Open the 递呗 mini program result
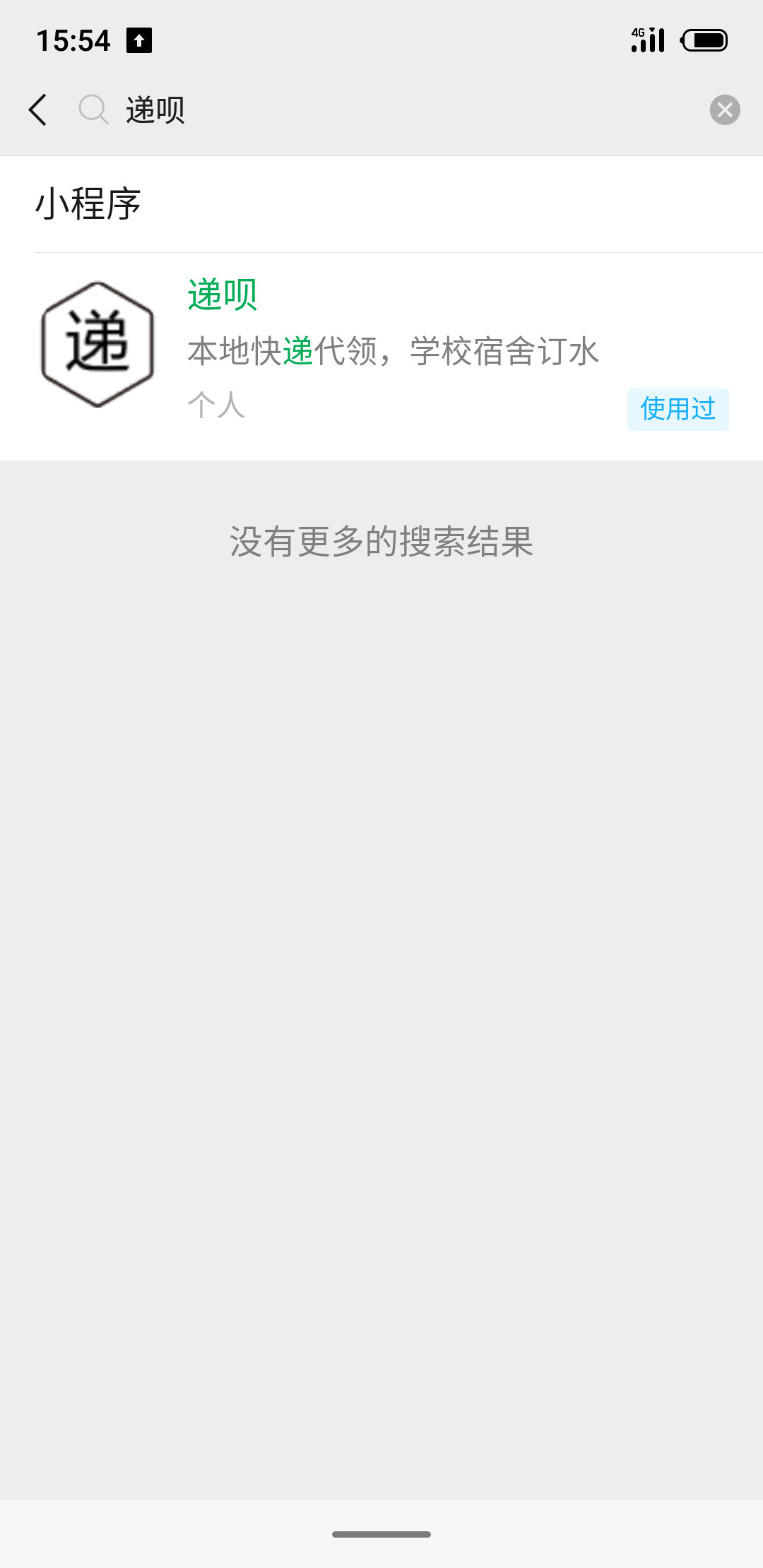The image size is (763, 1568). pyautogui.click(x=381, y=357)
